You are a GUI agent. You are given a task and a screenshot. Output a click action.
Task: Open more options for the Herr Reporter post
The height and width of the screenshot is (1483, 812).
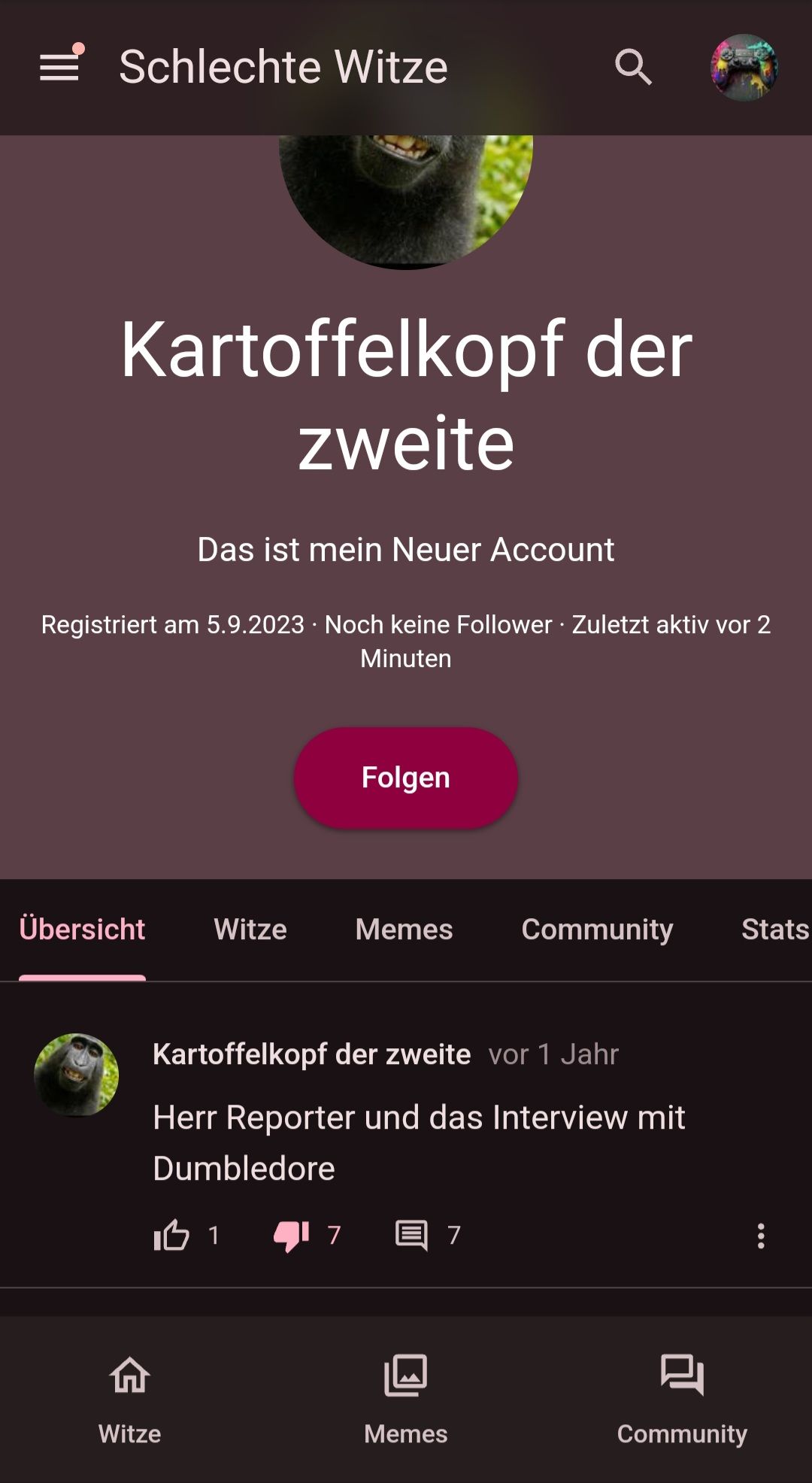tap(761, 1236)
